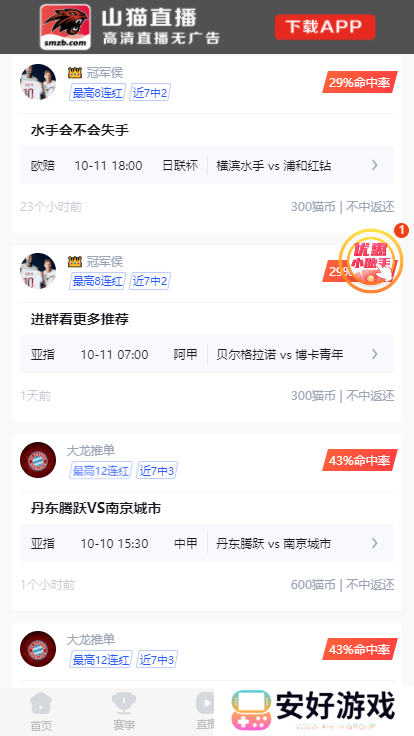Switch to the 赛事 matches tab
This screenshot has width=414, height=736.
pos(124,712)
